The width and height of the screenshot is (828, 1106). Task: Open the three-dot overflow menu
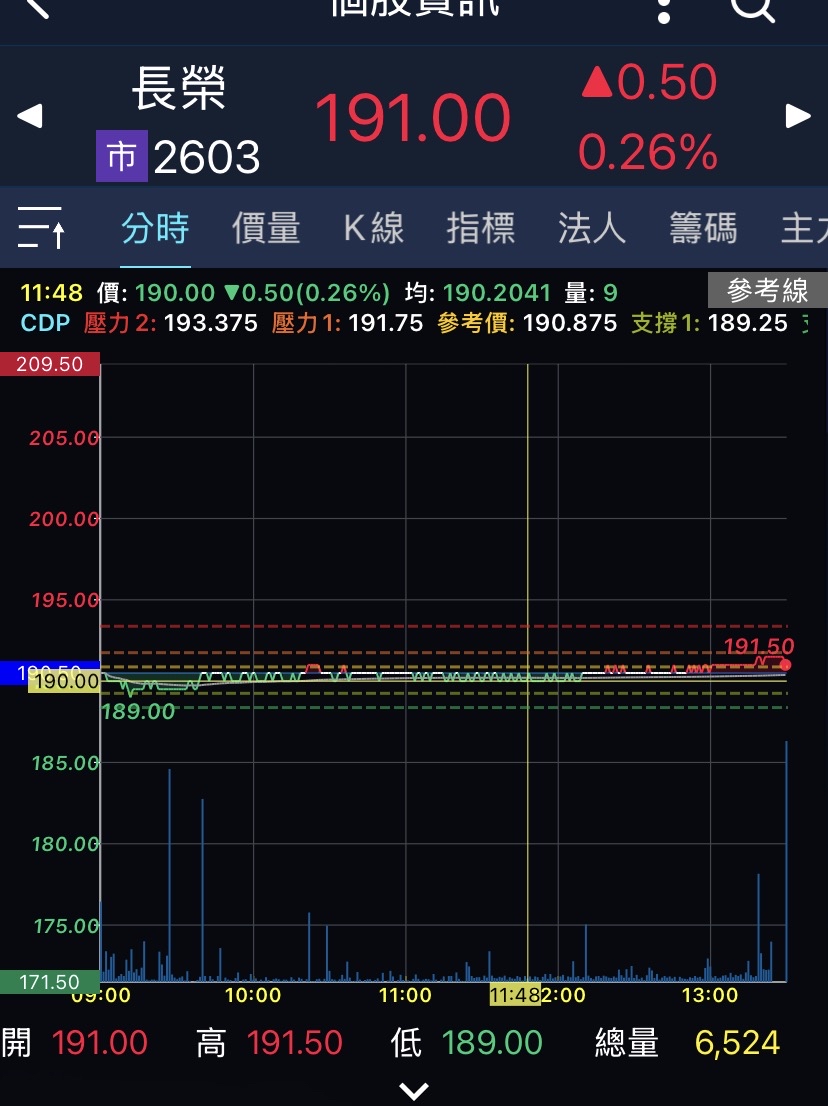tap(664, 10)
